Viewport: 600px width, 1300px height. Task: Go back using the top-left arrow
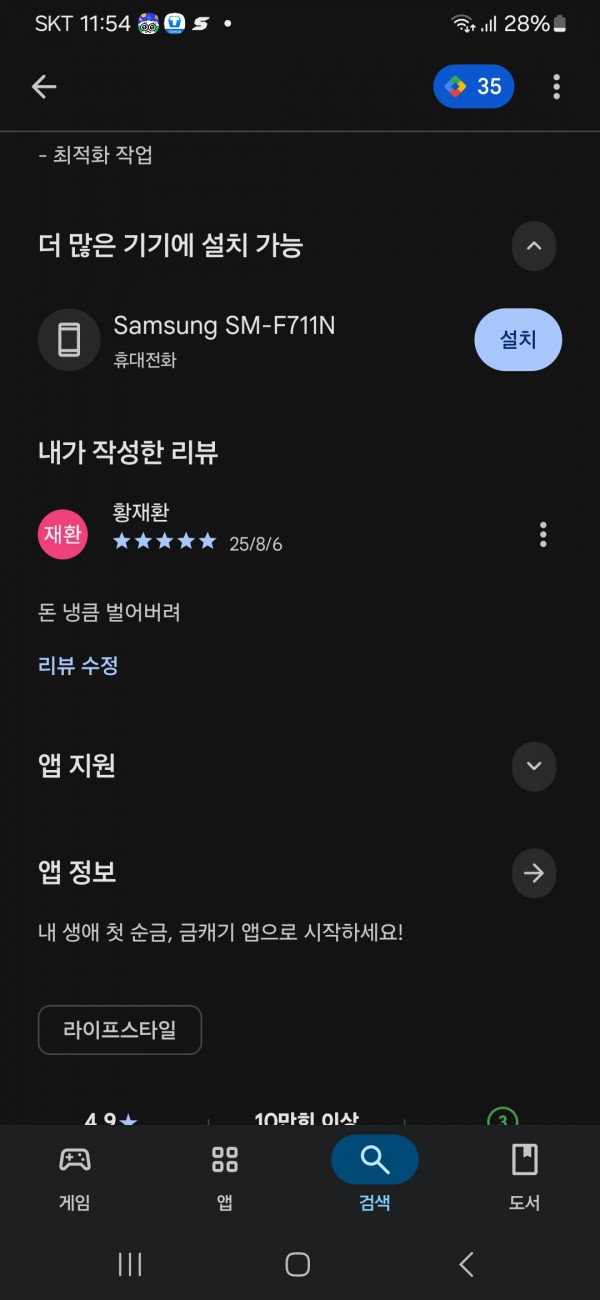44,87
